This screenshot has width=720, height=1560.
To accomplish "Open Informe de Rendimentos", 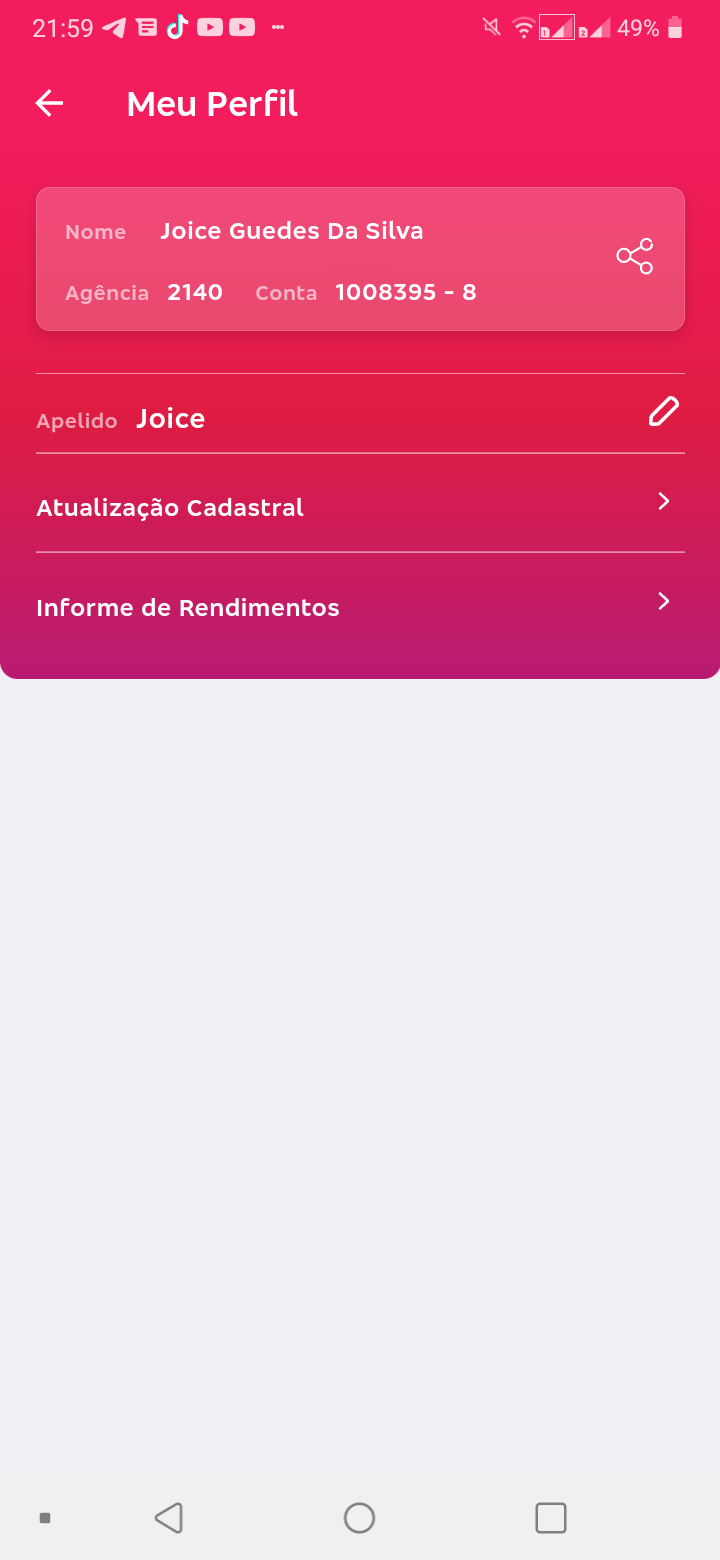I will point(360,606).
